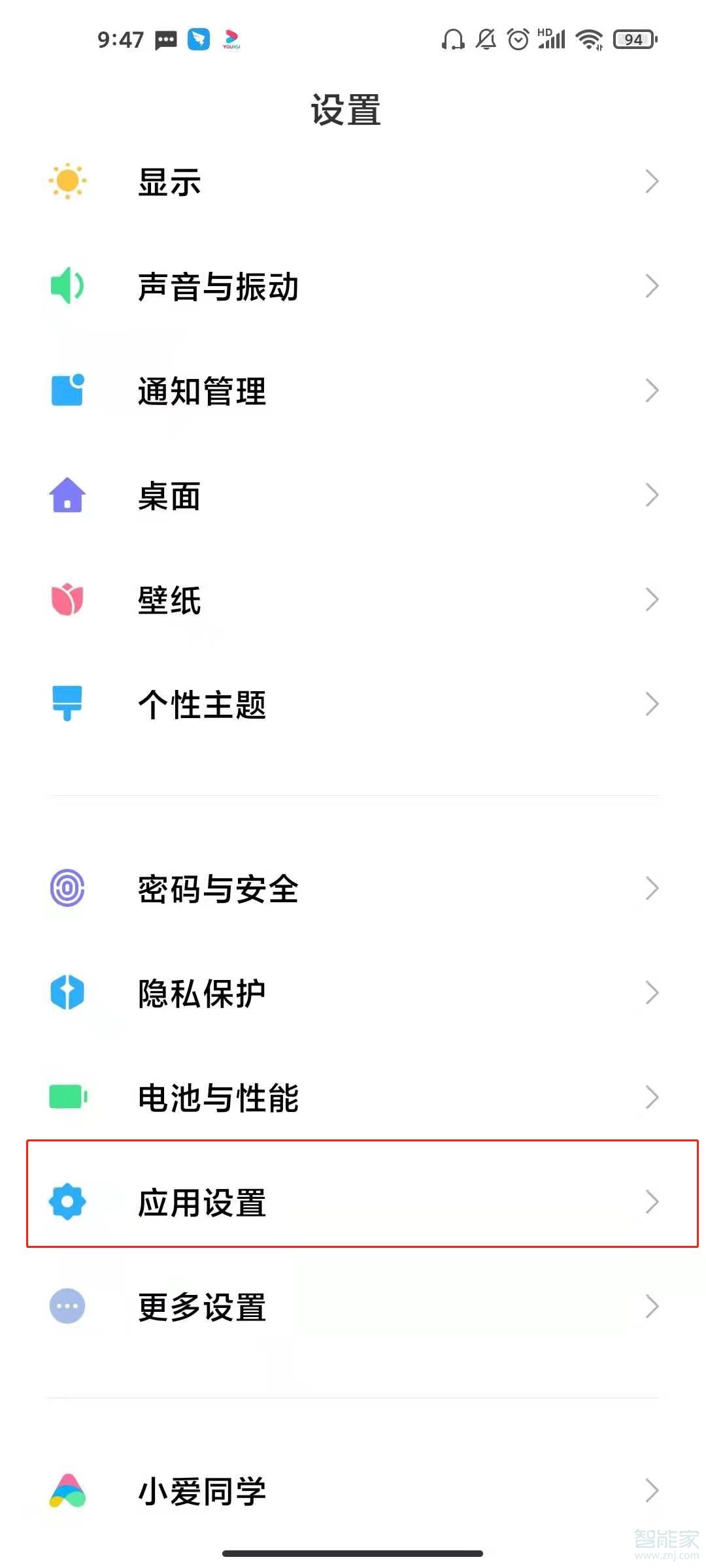Image resolution: width=706 pixels, height=1568 pixels.
Task: Tap the 壁纸 wallpaper tulip icon
Action: pos(67,600)
